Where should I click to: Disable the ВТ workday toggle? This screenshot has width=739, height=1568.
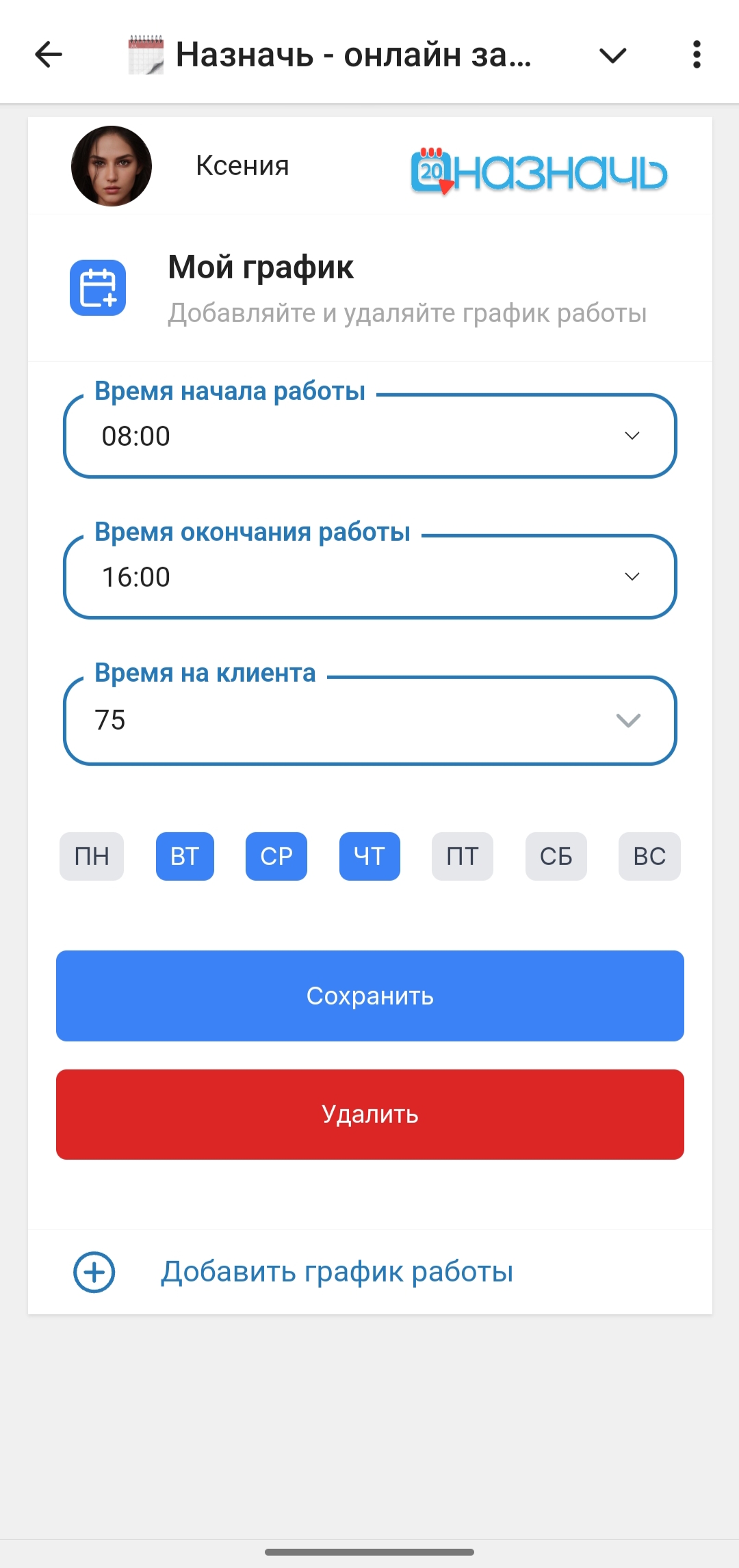(184, 856)
